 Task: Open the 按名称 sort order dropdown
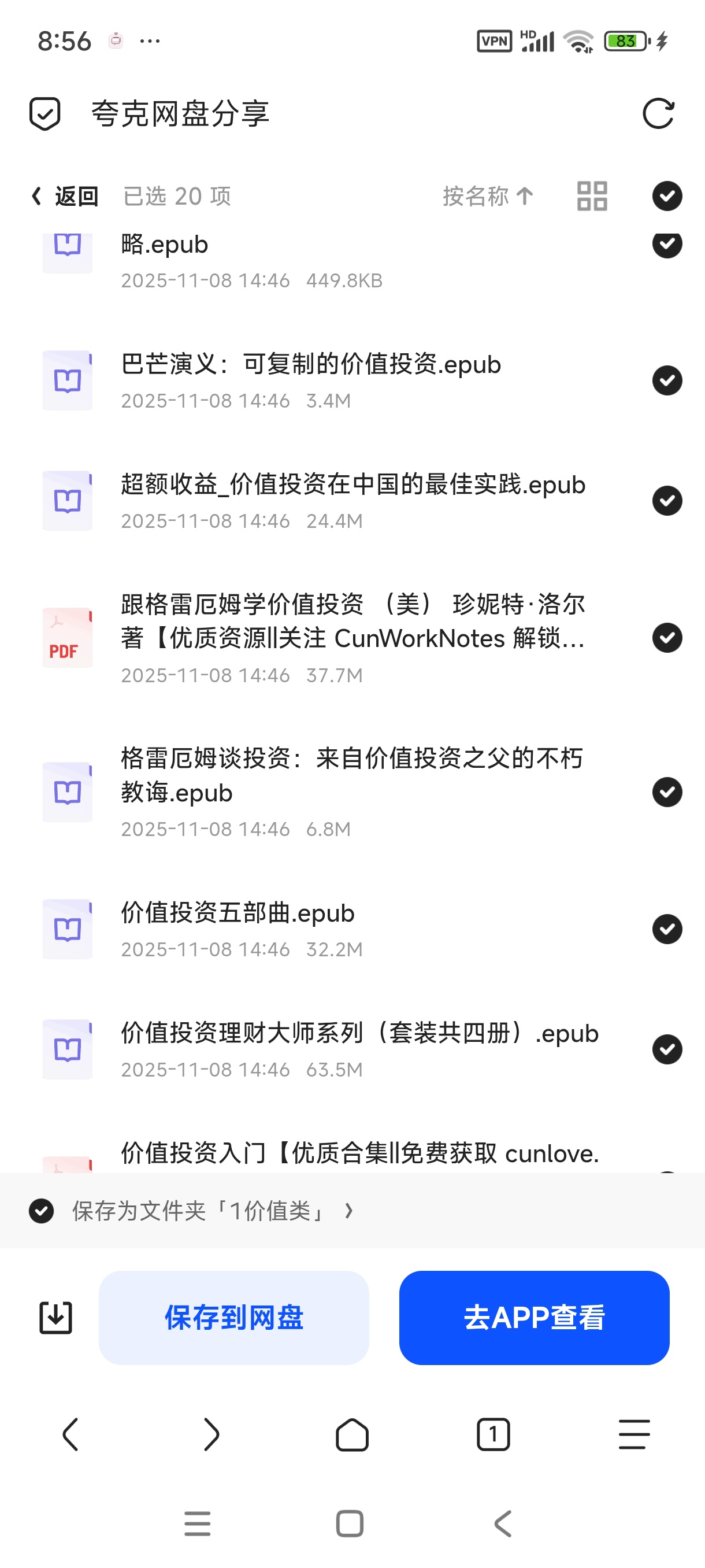pyautogui.click(x=487, y=196)
